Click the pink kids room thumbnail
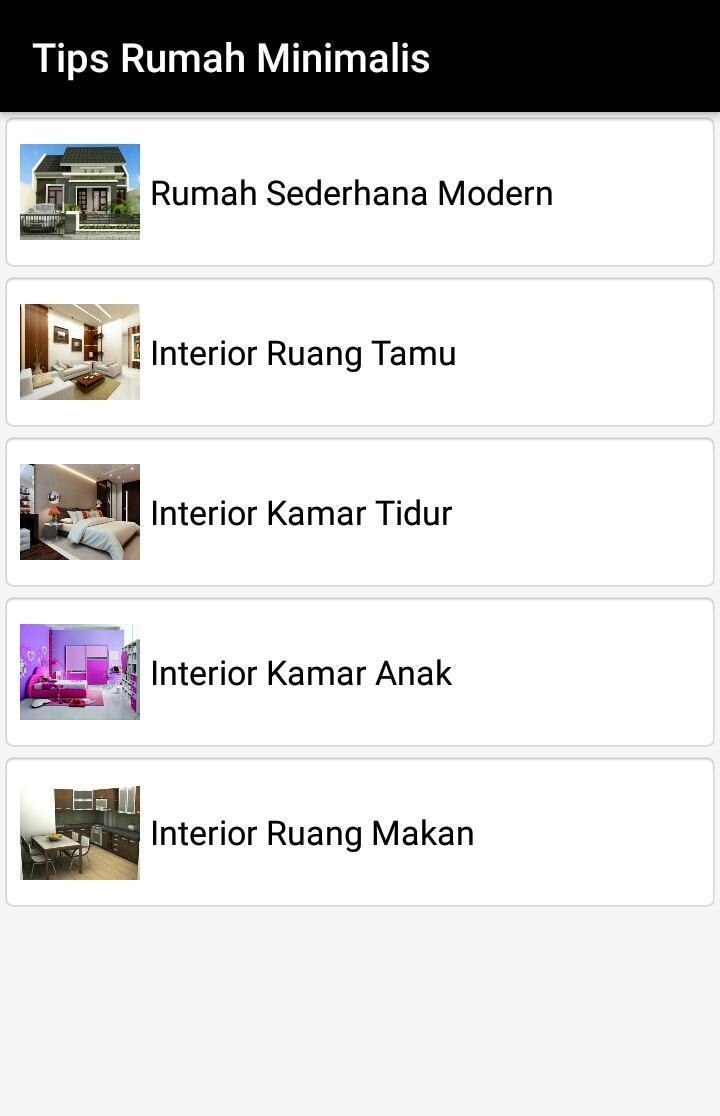Image resolution: width=720 pixels, height=1116 pixels. pos(80,672)
